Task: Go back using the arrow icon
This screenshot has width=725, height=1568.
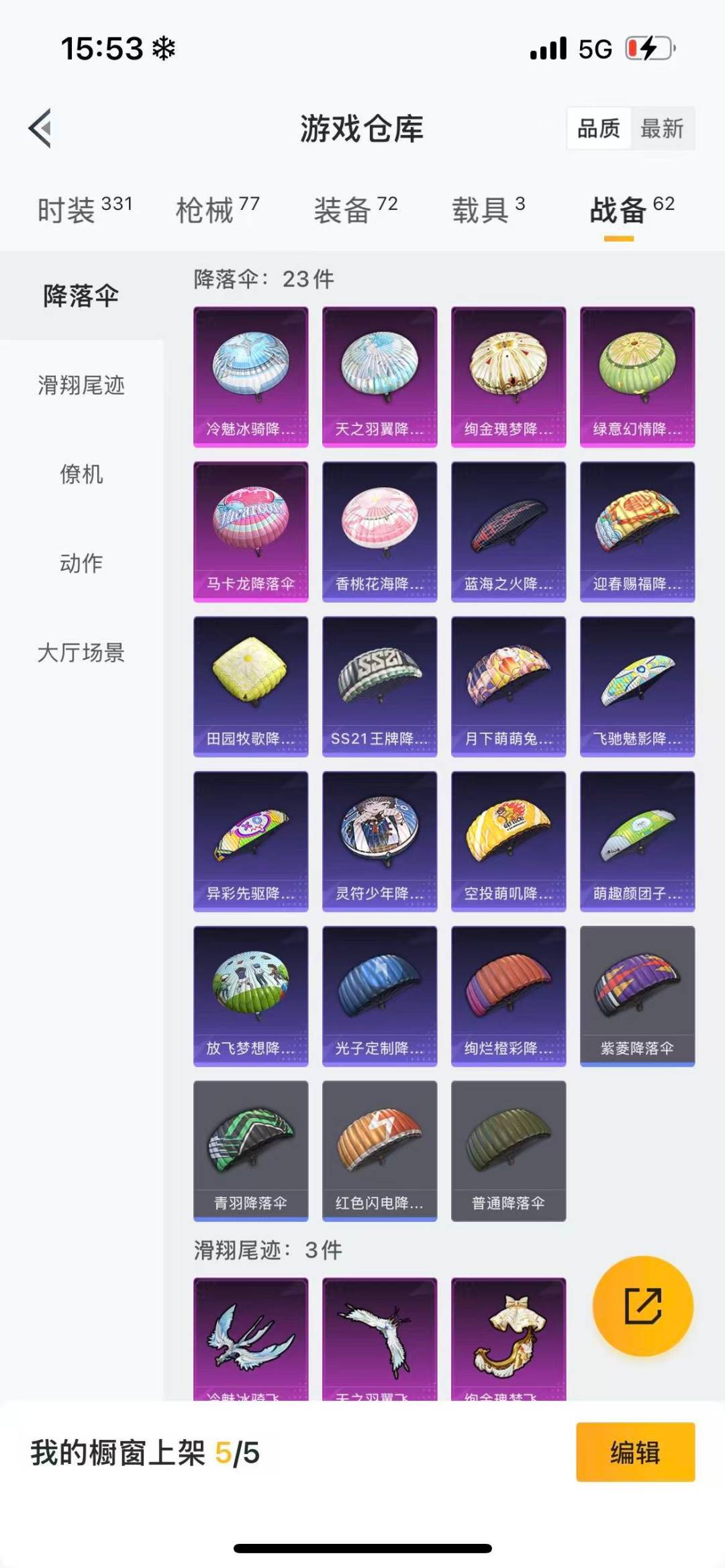Action: click(x=40, y=128)
